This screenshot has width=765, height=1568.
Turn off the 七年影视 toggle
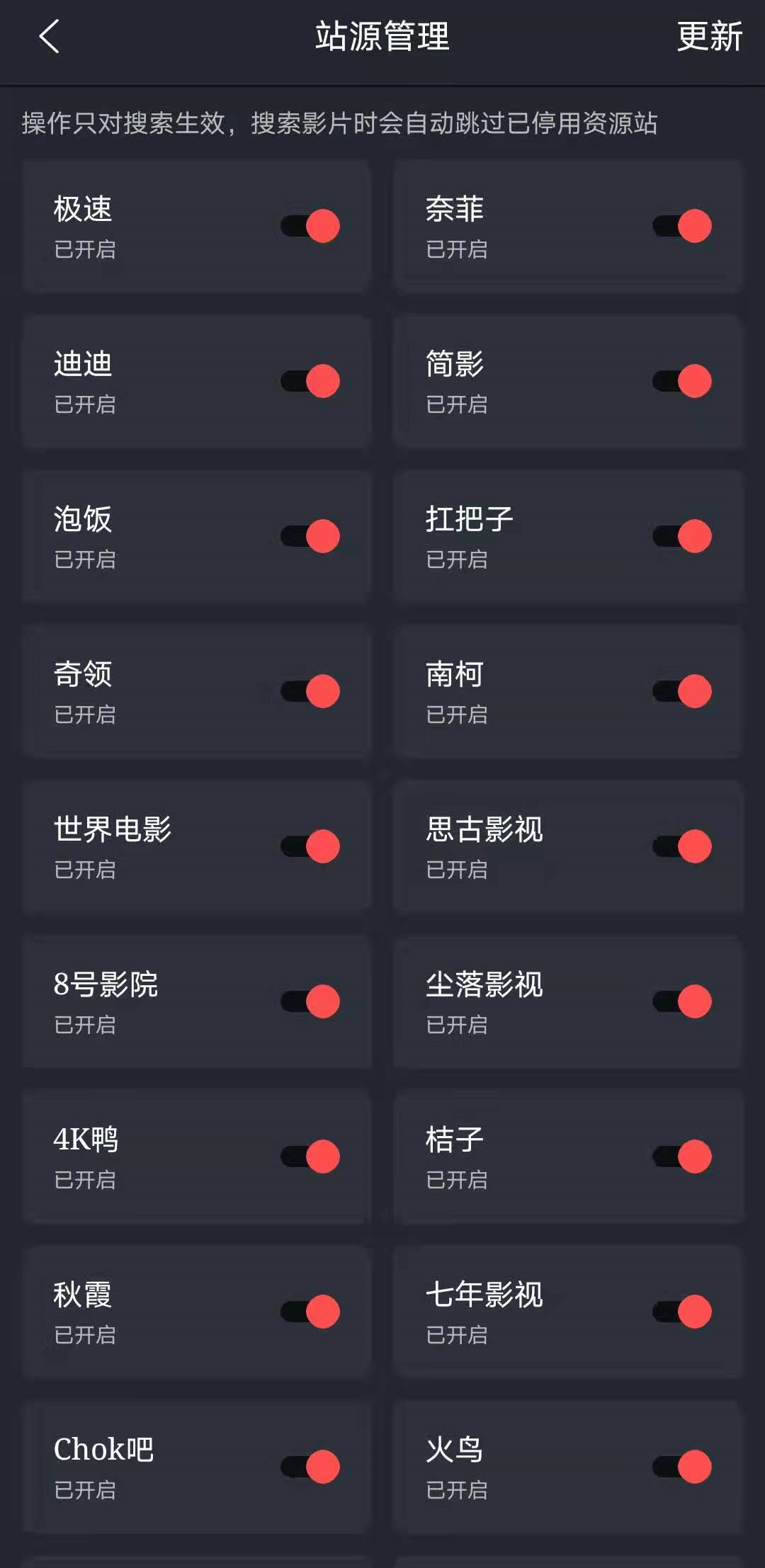coord(682,1312)
